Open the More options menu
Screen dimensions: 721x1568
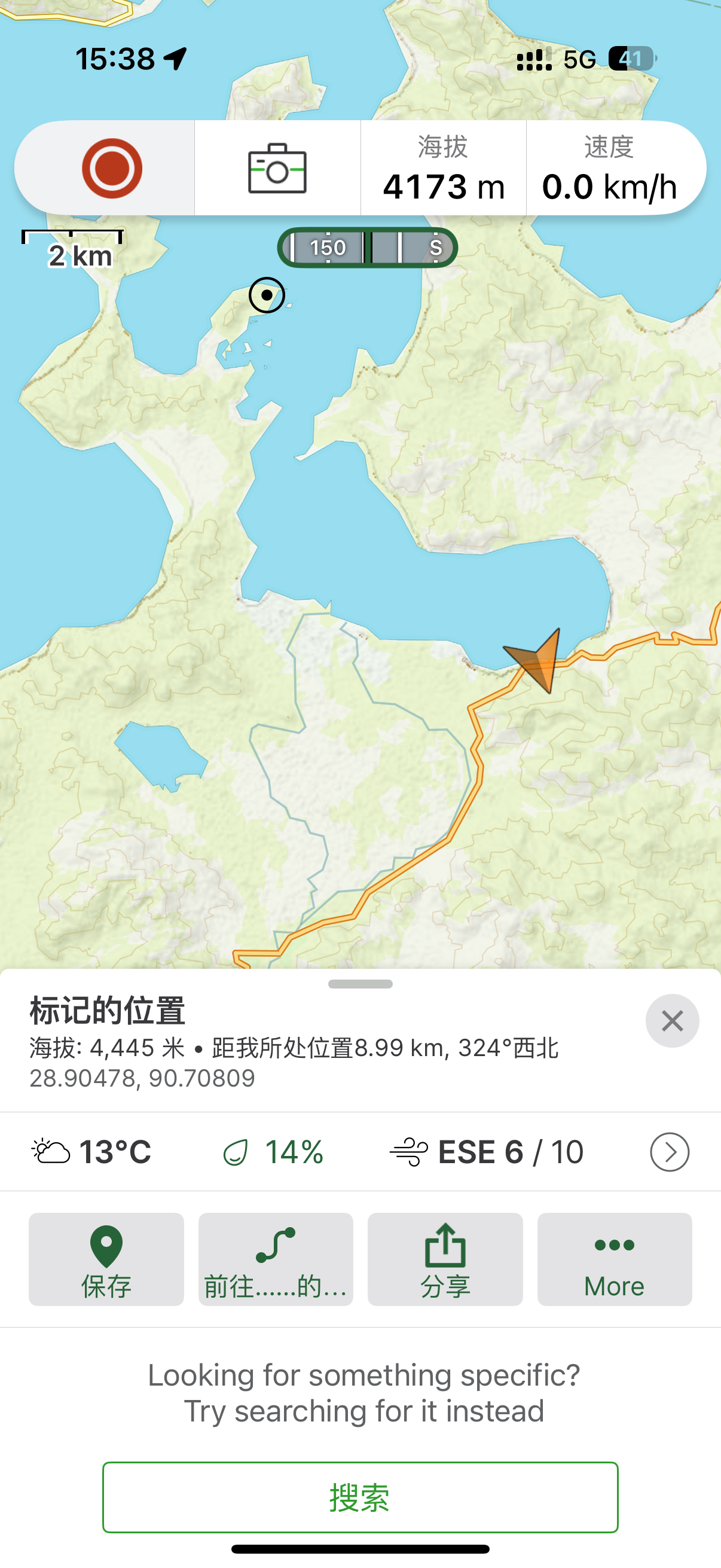pos(614,1259)
